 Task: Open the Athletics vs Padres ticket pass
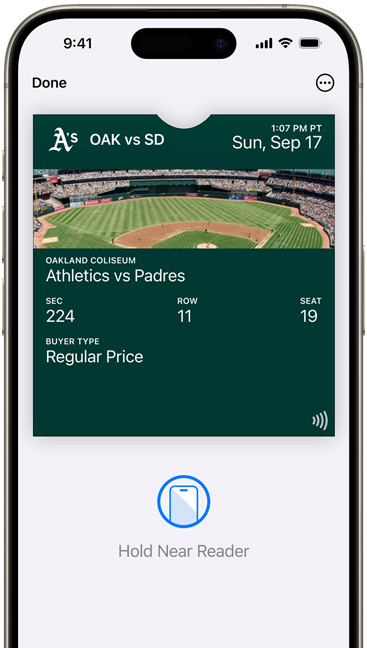pyautogui.click(x=184, y=275)
